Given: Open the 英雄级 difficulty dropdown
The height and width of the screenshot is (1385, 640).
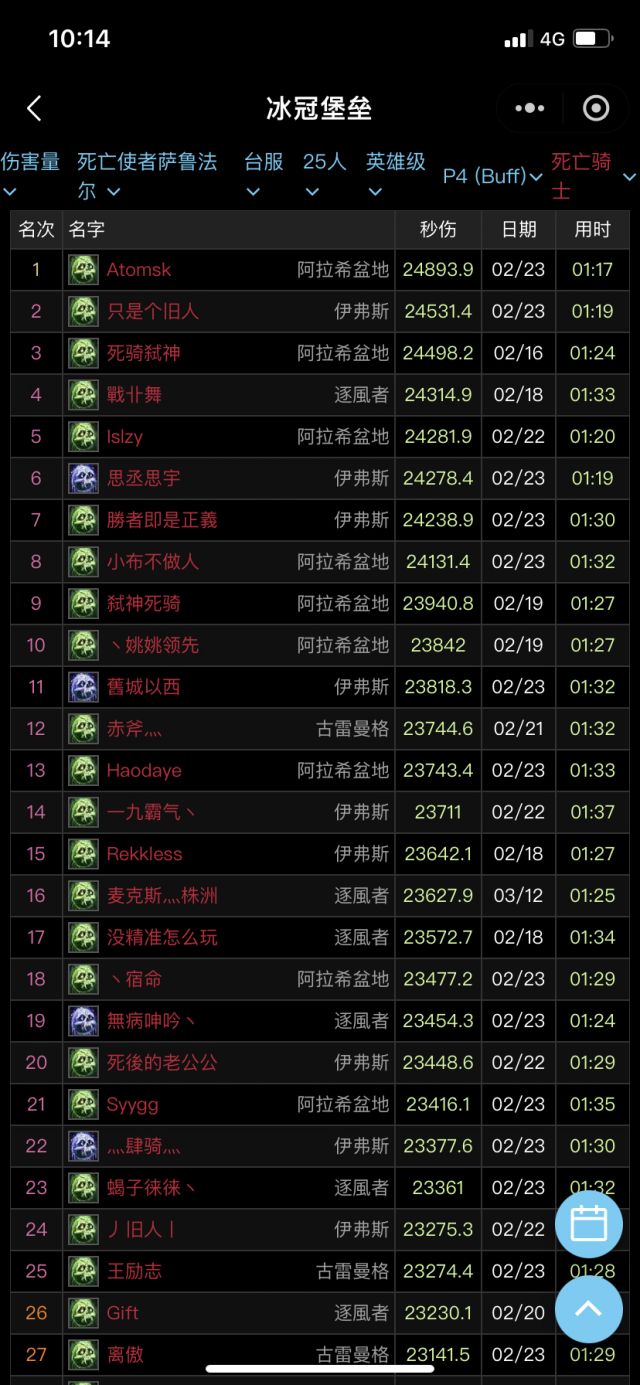Looking at the screenshot, I should tap(395, 175).
